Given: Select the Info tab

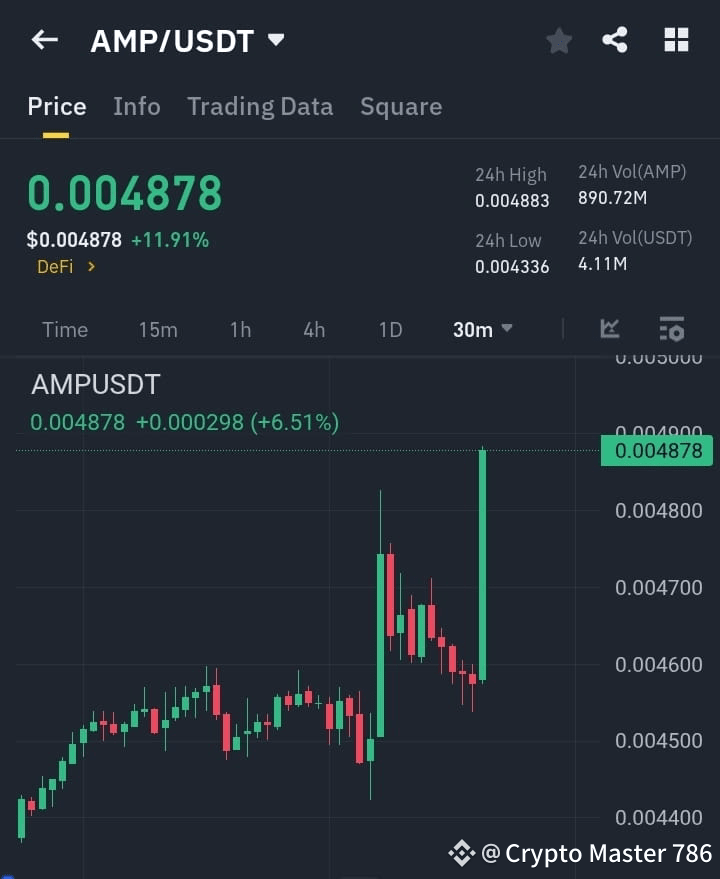Looking at the screenshot, I should (x=137, y=106).
